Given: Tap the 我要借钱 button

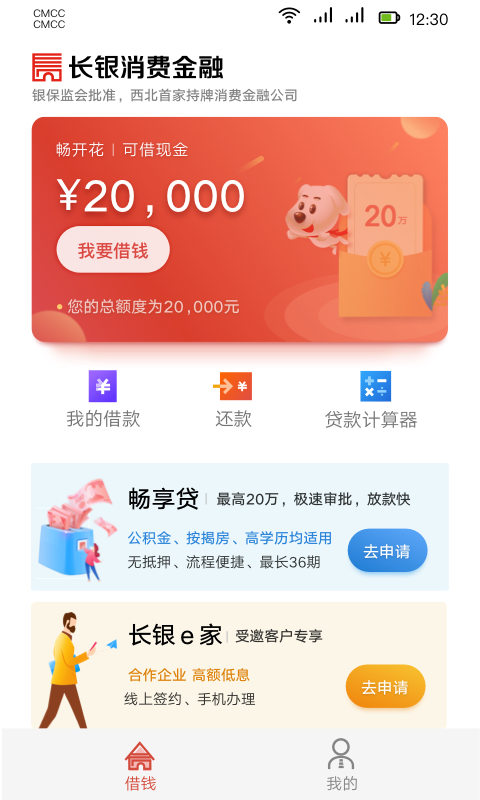Looking at the screenshot, I should pyautogui.click(x=113, y=250).
